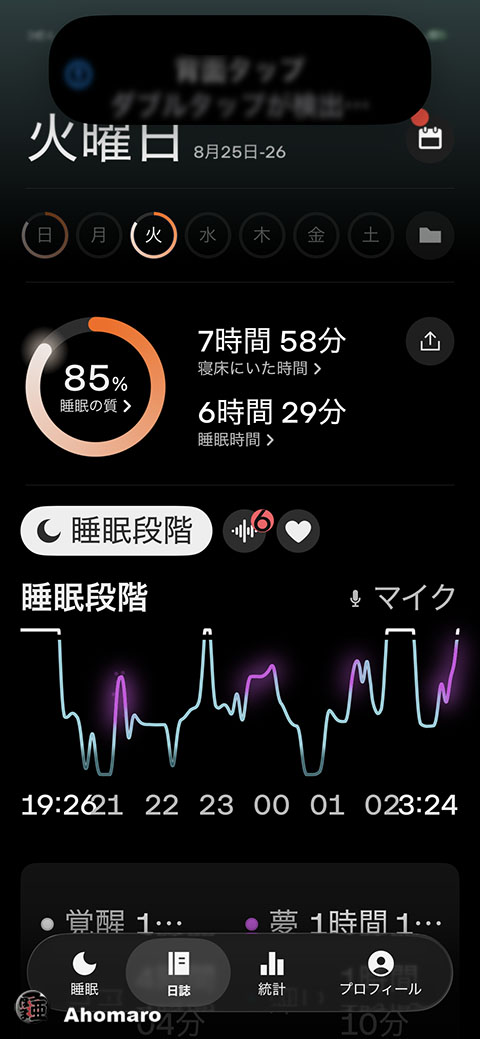Screen dimensions: 480x1039
Task: Switch to the 睡眠 tab
Action: pyautogui.click(x=85, y=973)
